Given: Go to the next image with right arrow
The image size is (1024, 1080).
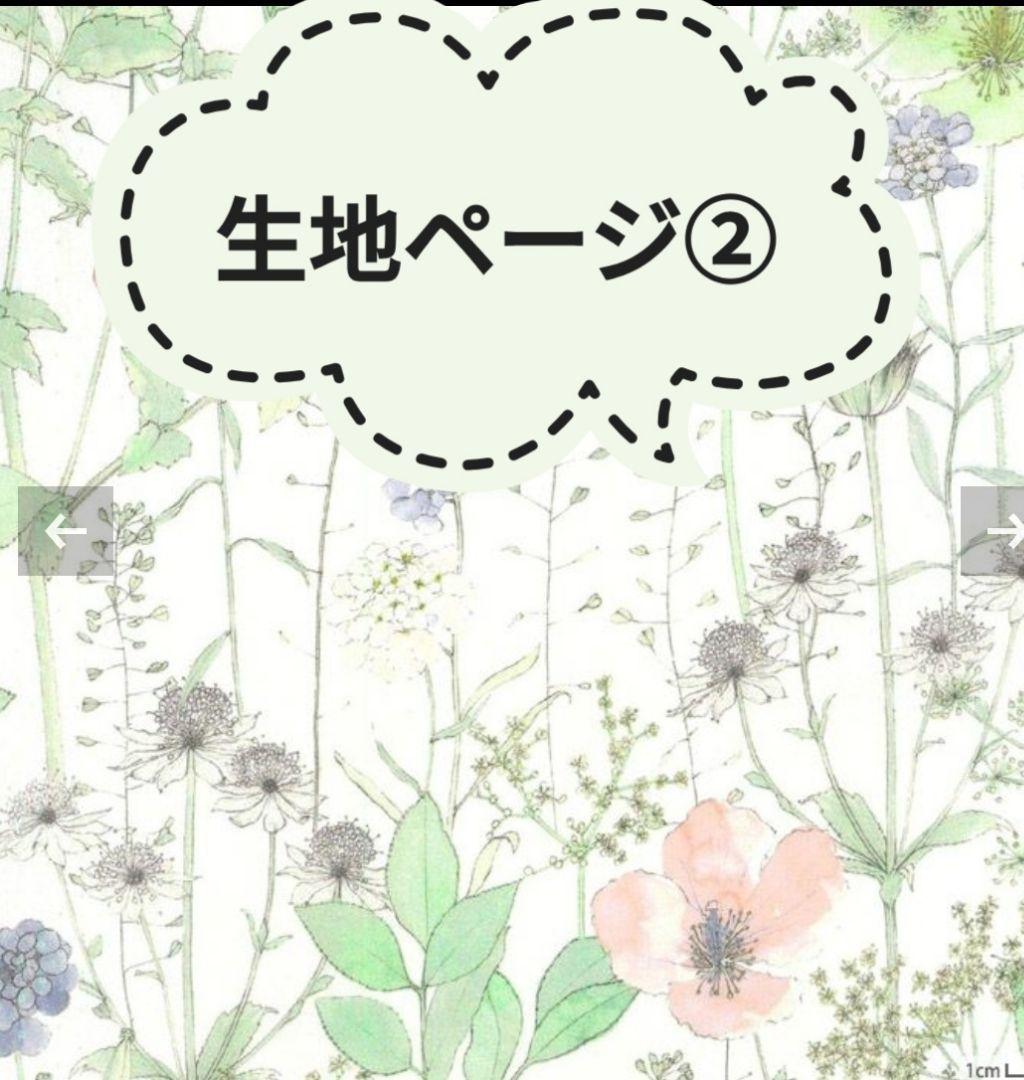Looking at the screenshot, I should pyautogui.click(x=995, y=531).
